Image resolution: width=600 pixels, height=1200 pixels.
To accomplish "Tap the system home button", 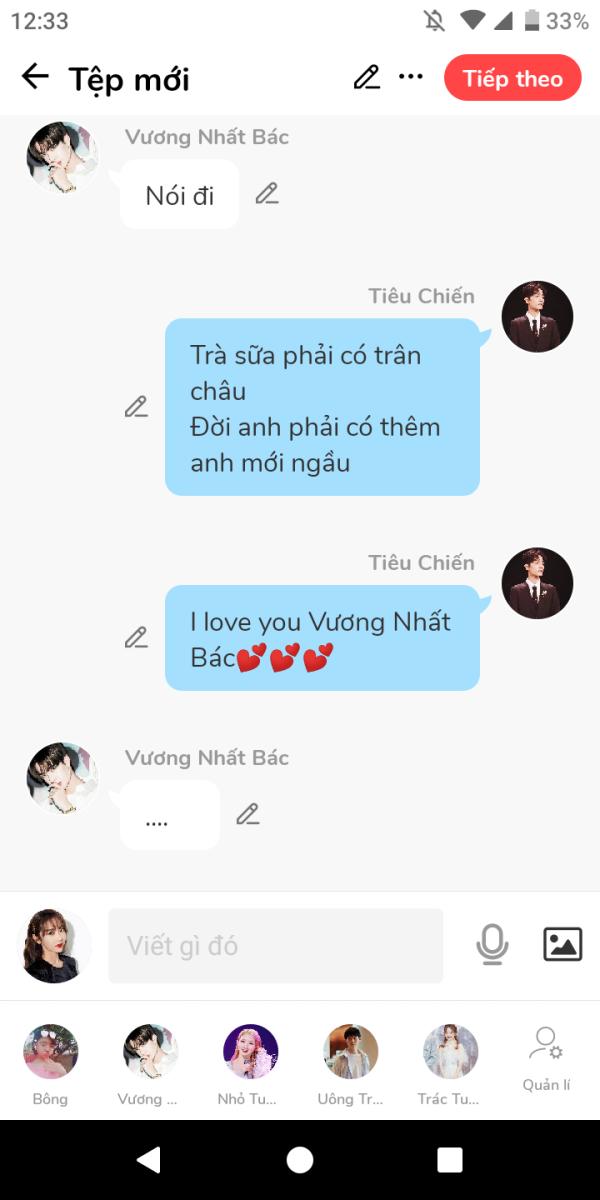I will coord(300,1160).
